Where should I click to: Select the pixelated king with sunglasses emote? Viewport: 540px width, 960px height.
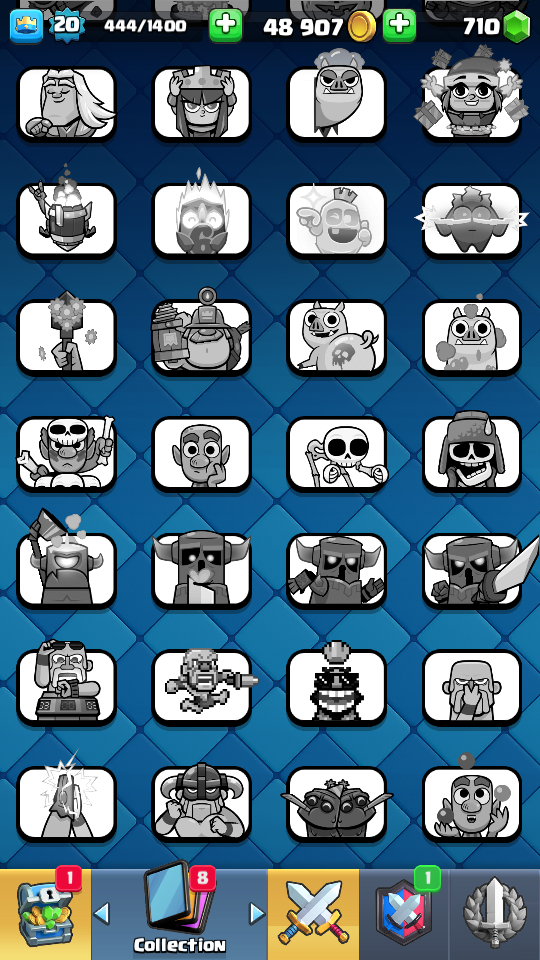(337, 686)
